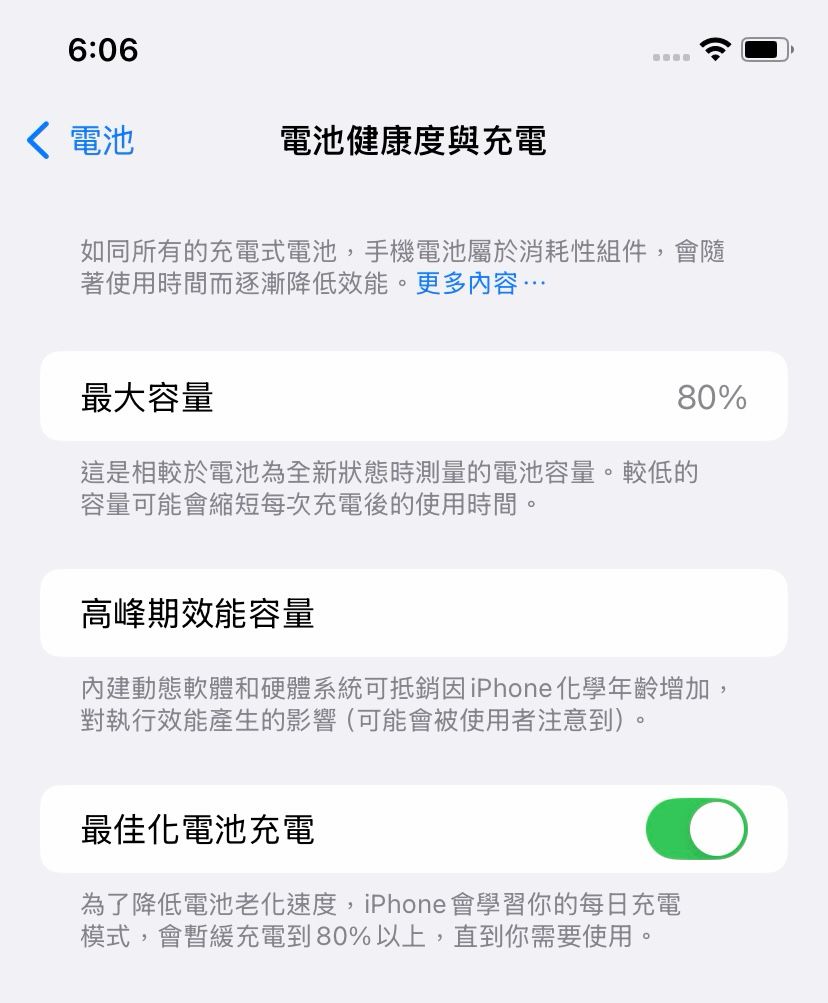Turn off 最佳化電池充電 switch
This screenshot has height=1003, width=828.
point(696,829)
